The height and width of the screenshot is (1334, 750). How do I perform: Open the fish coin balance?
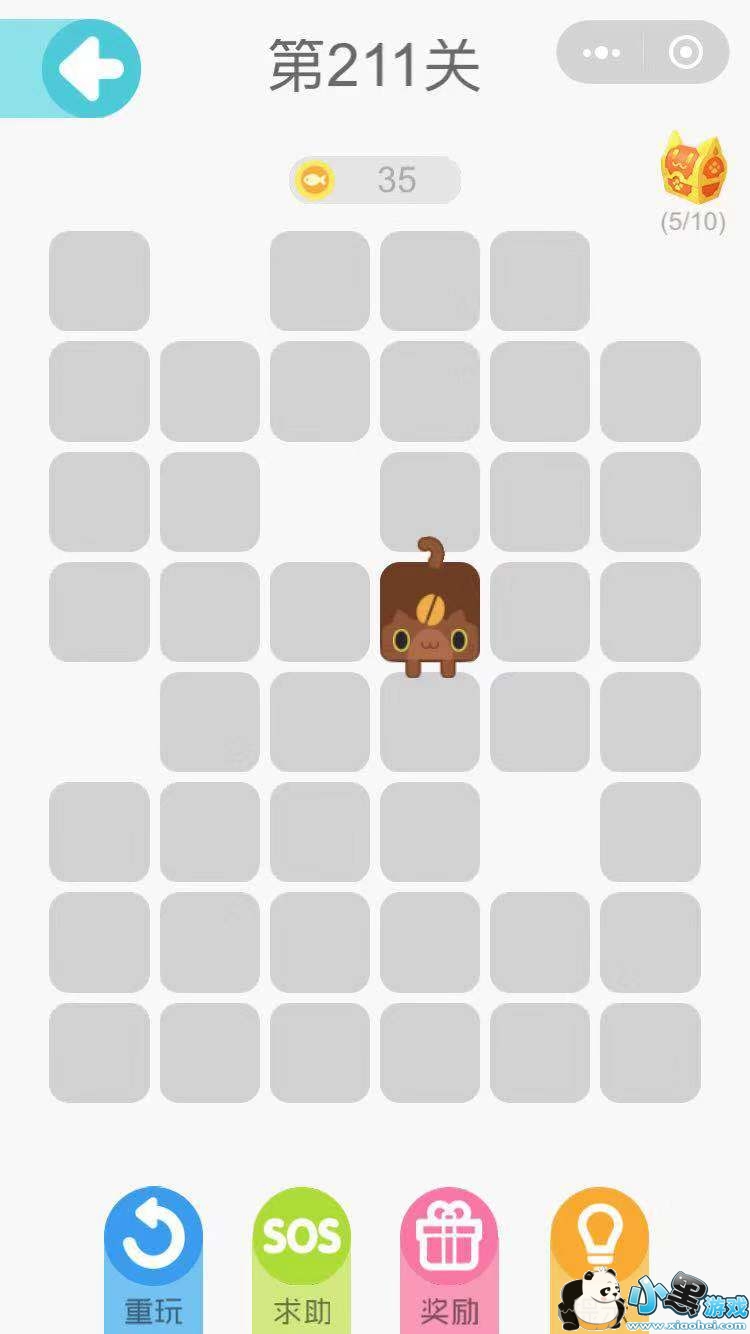pyautogui.click(x=375, y=180)
